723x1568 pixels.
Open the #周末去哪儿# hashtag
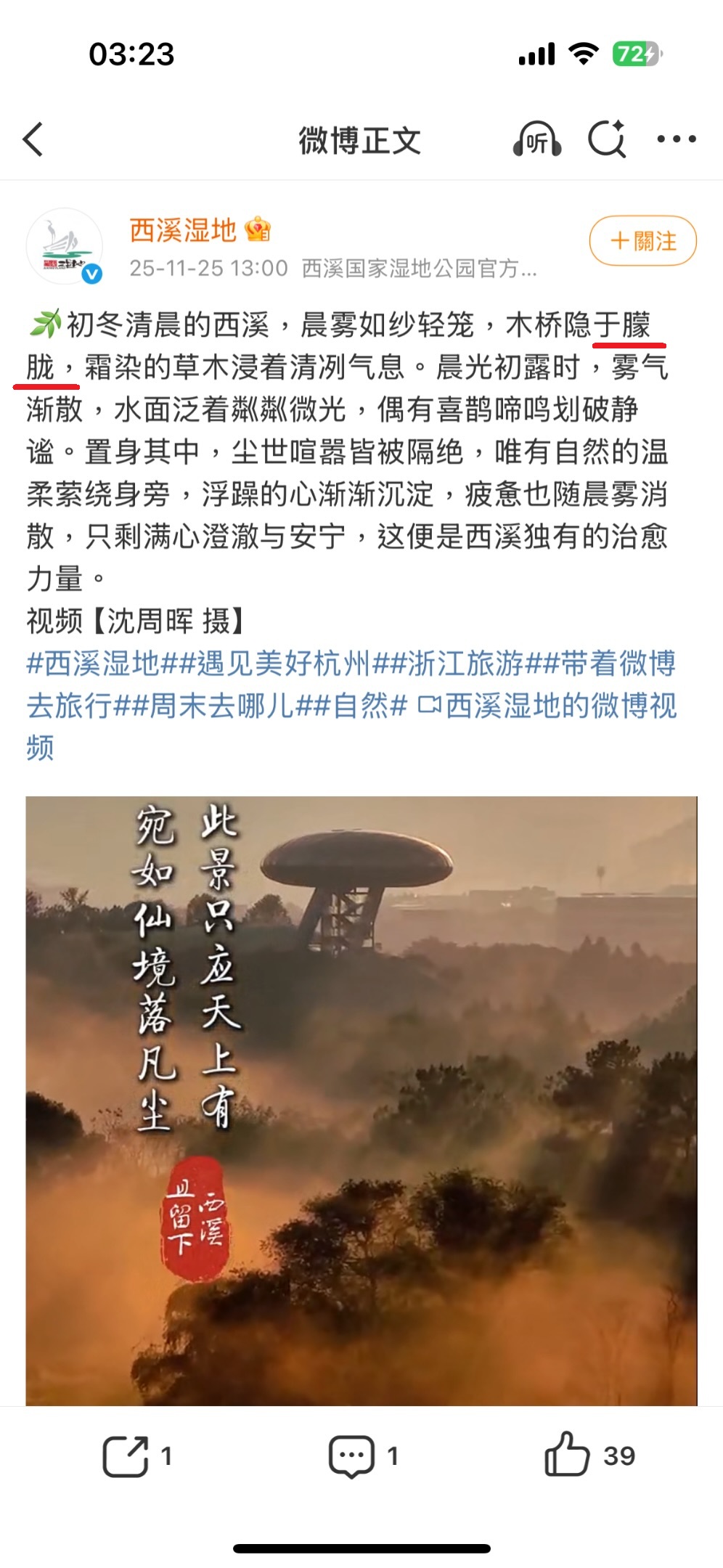pos(221,706)
